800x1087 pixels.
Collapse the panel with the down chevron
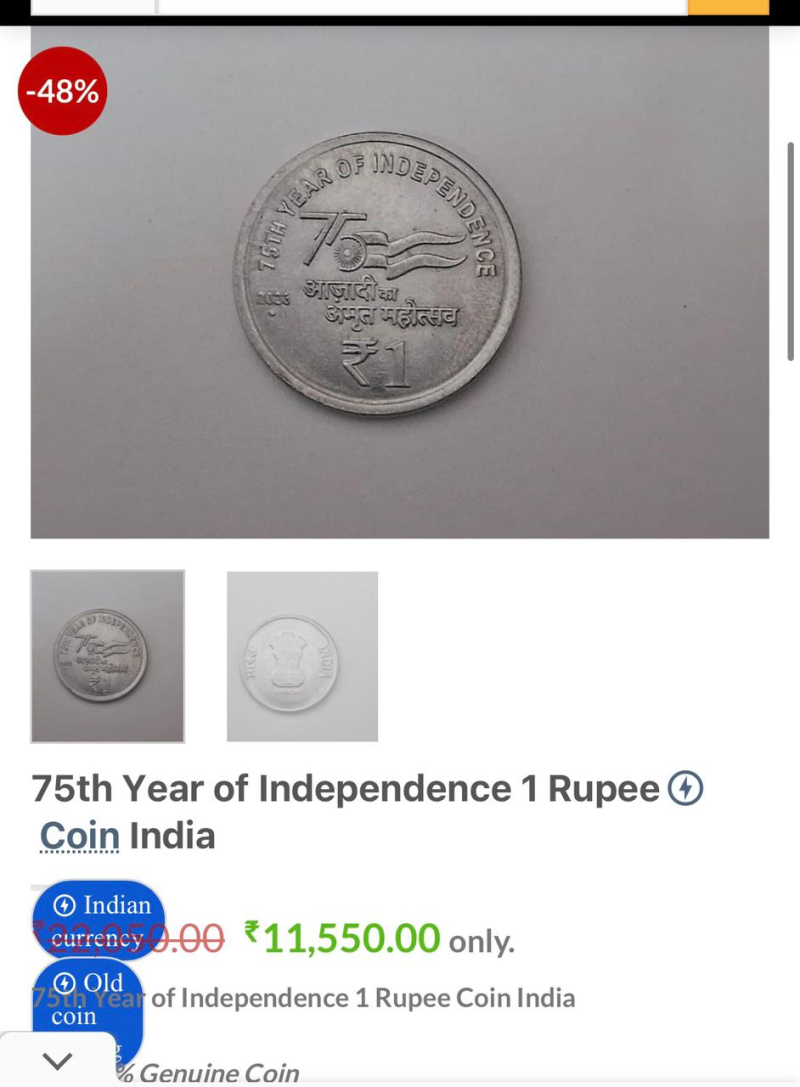tap(57, 1061)
